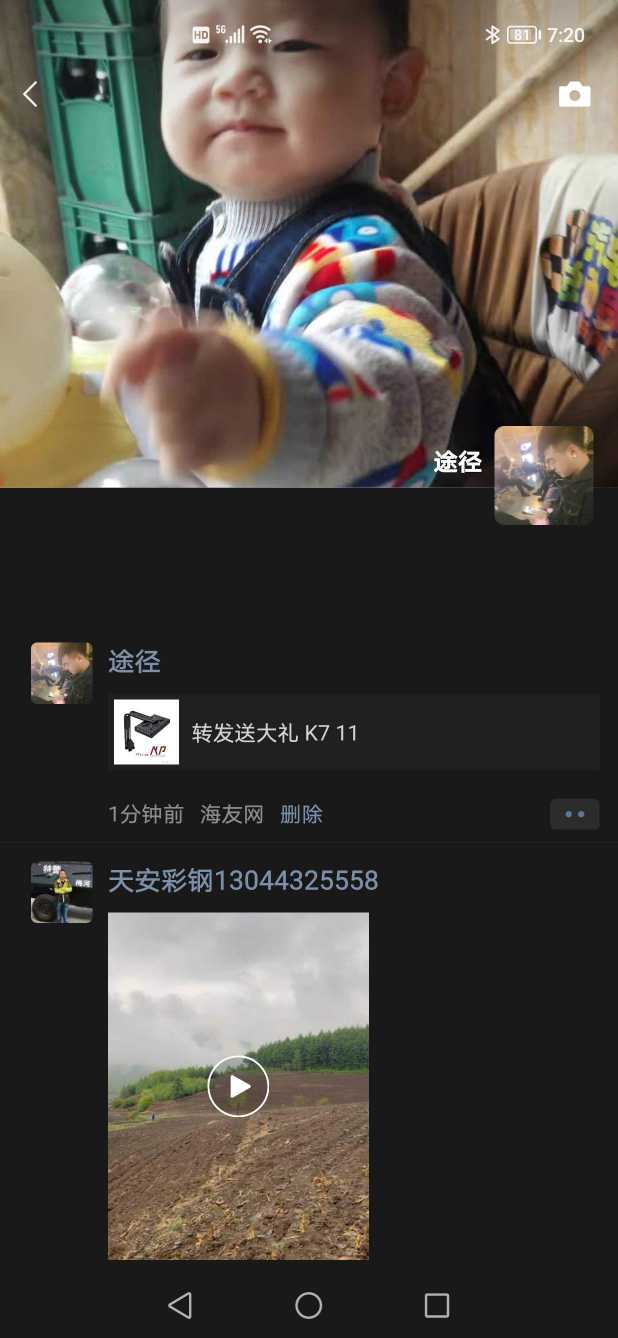Open the camera to post a moment
618x1338 pixels.
(574, 95)
